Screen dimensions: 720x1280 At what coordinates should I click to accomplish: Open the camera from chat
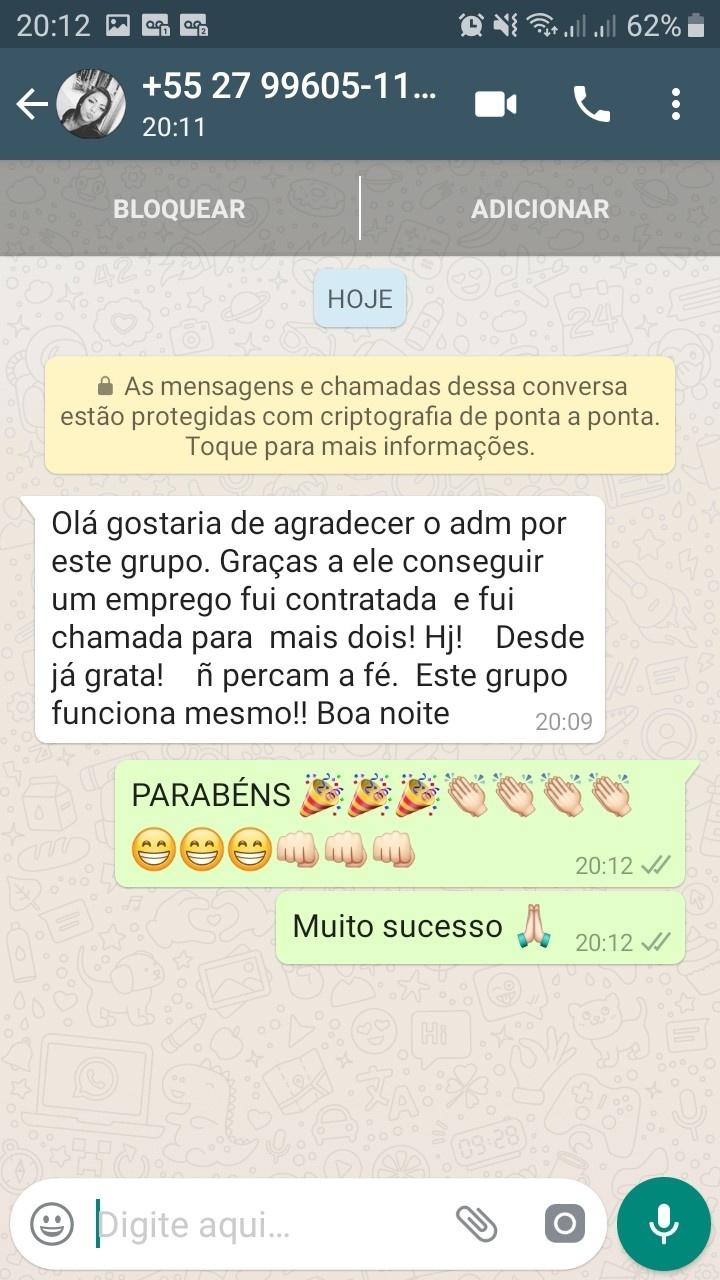coord(564,1223)
